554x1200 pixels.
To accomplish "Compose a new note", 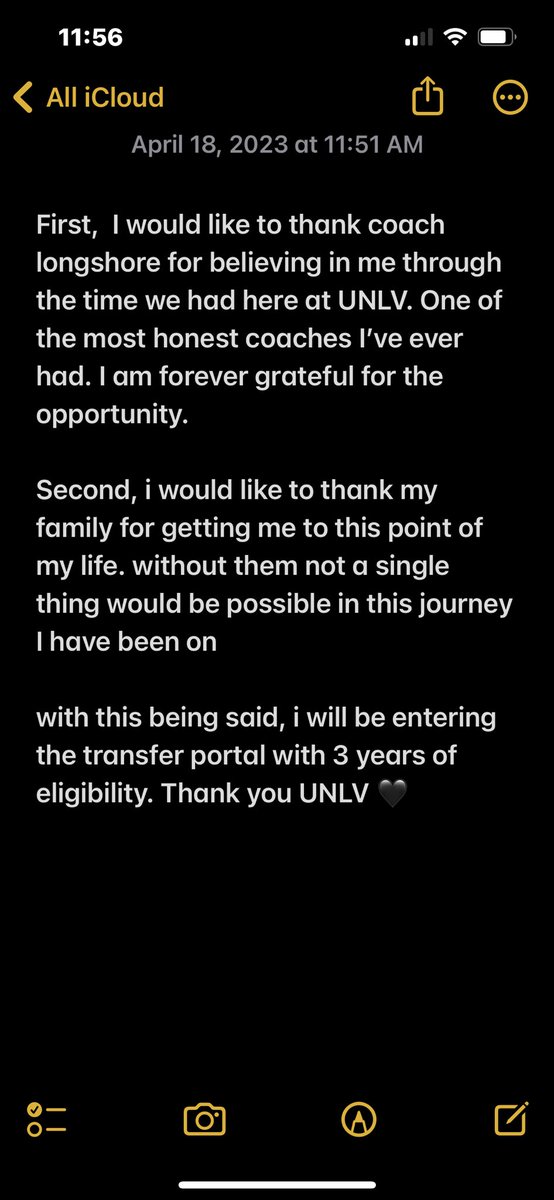I will click(x=510, y=1119).
